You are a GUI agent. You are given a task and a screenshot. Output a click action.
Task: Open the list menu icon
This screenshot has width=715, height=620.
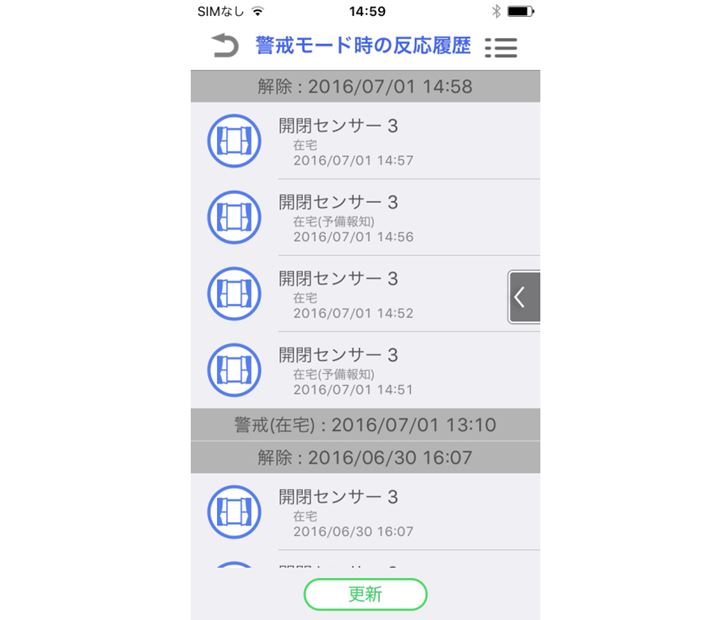tap(500, 47)
